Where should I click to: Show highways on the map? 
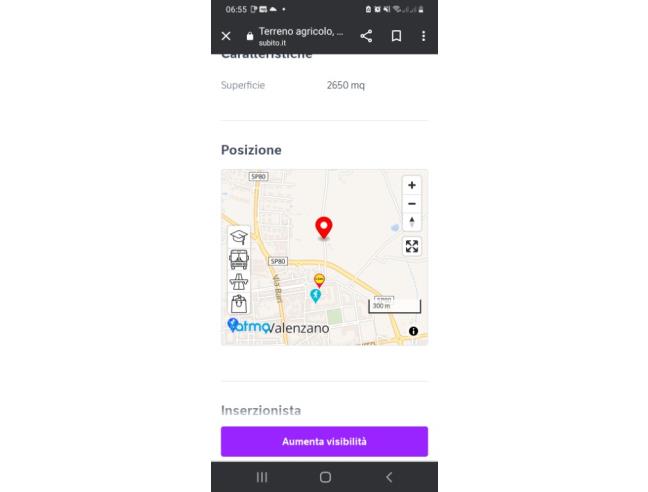(x=239, y=281)
